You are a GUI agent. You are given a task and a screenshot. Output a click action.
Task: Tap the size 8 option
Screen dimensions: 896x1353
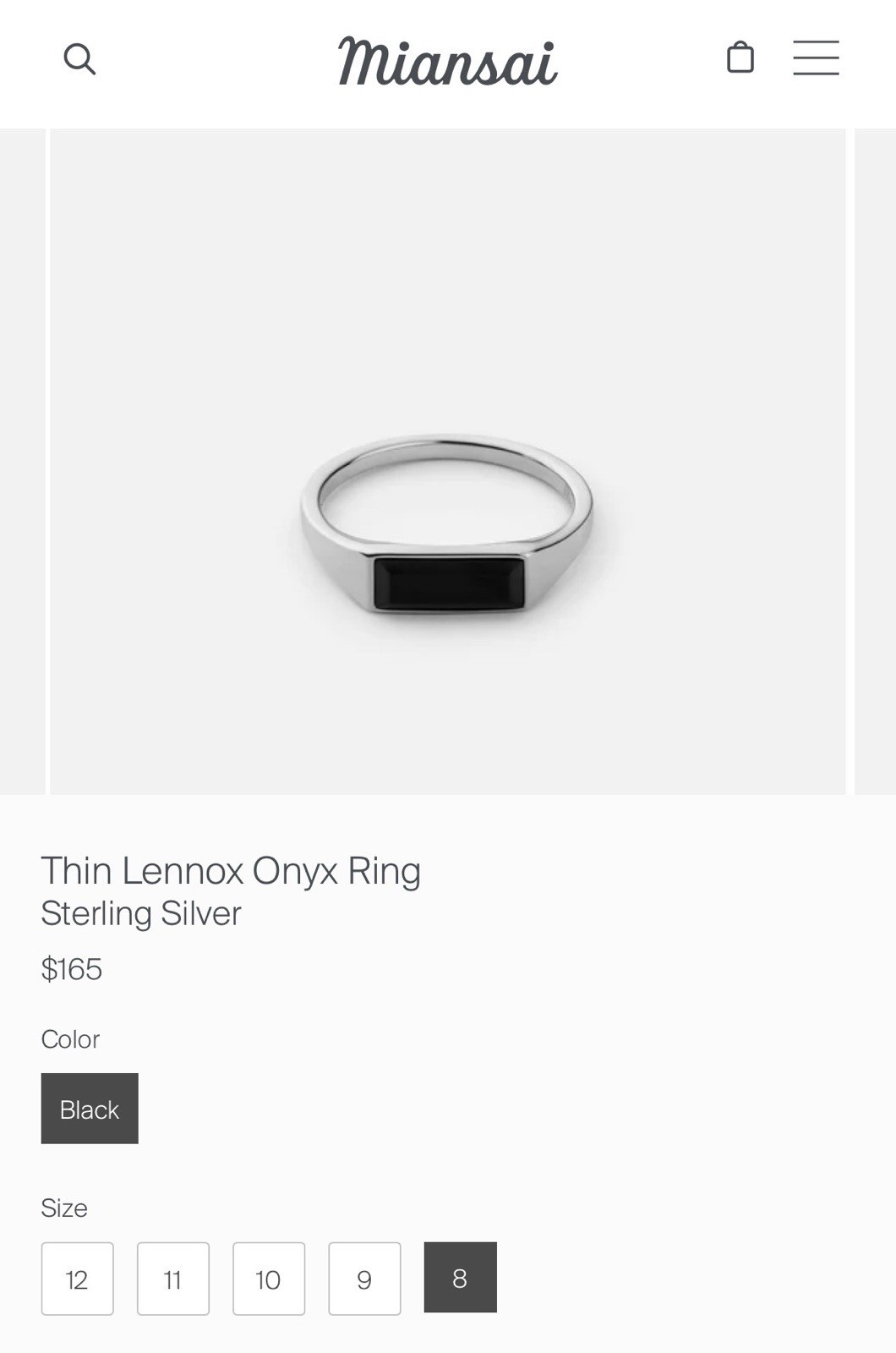click(x=460, y=1278)
